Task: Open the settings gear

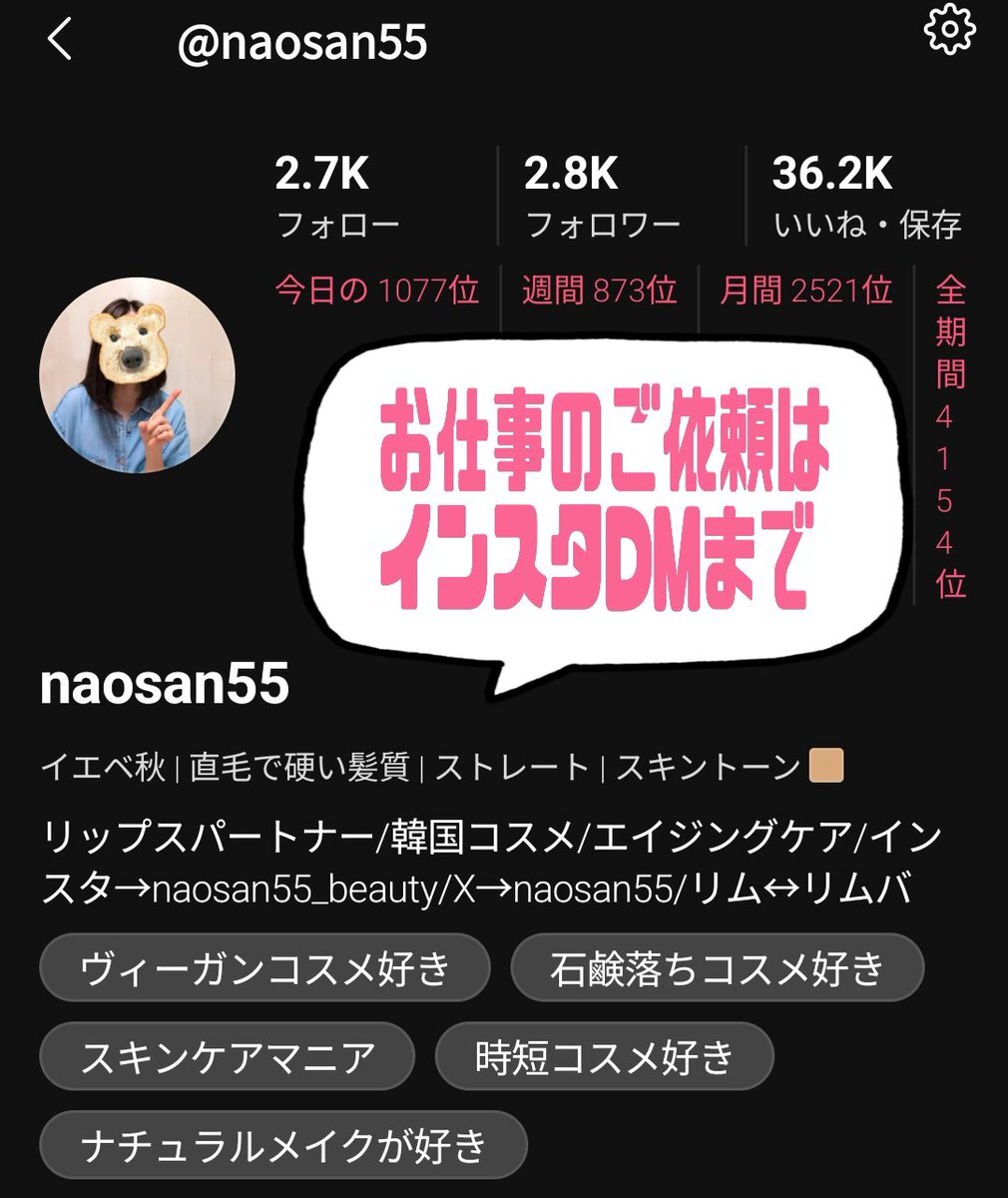Action: [x=948, y=32]
